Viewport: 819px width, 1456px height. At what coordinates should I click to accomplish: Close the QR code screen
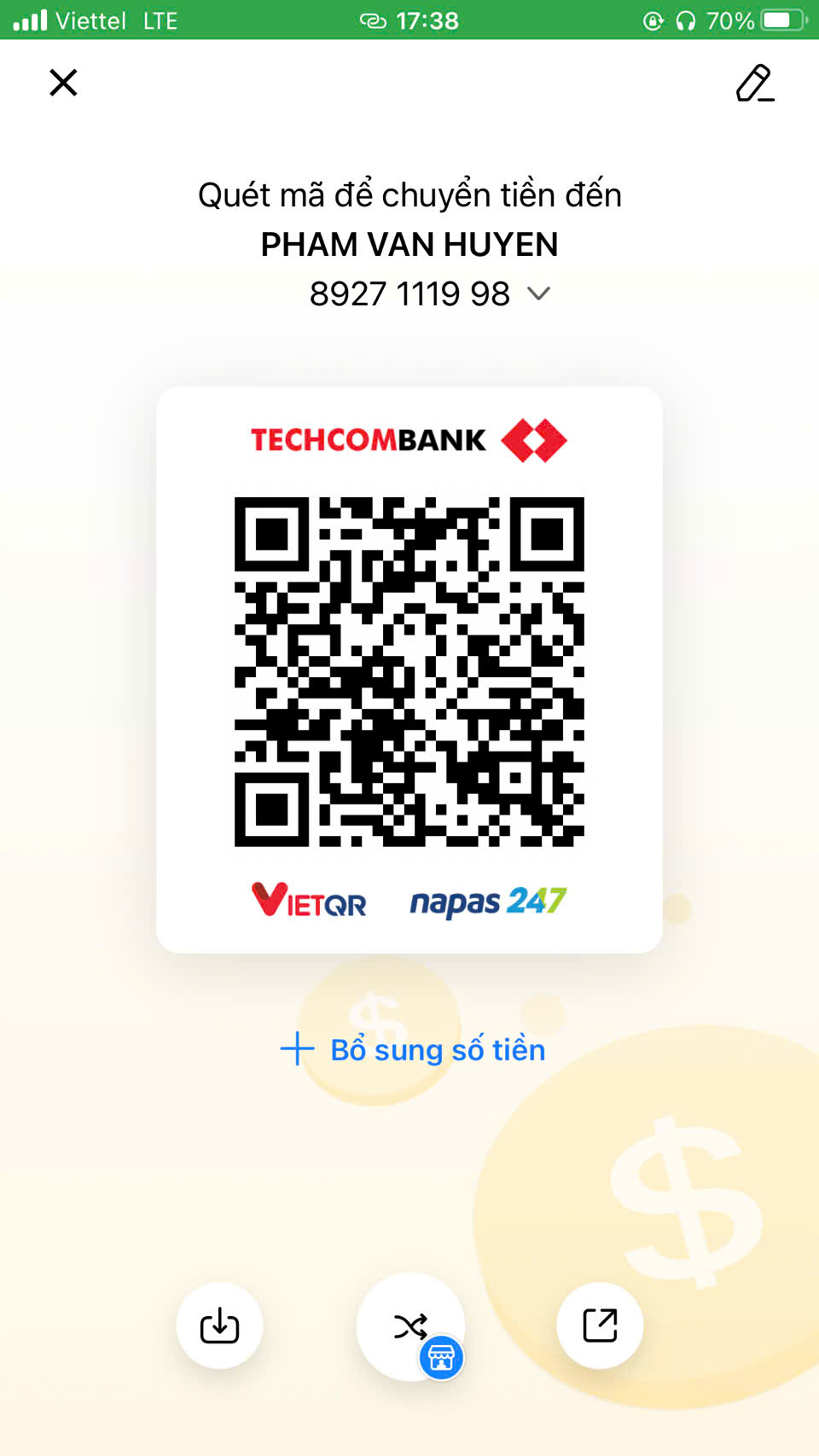pos(63,83)
